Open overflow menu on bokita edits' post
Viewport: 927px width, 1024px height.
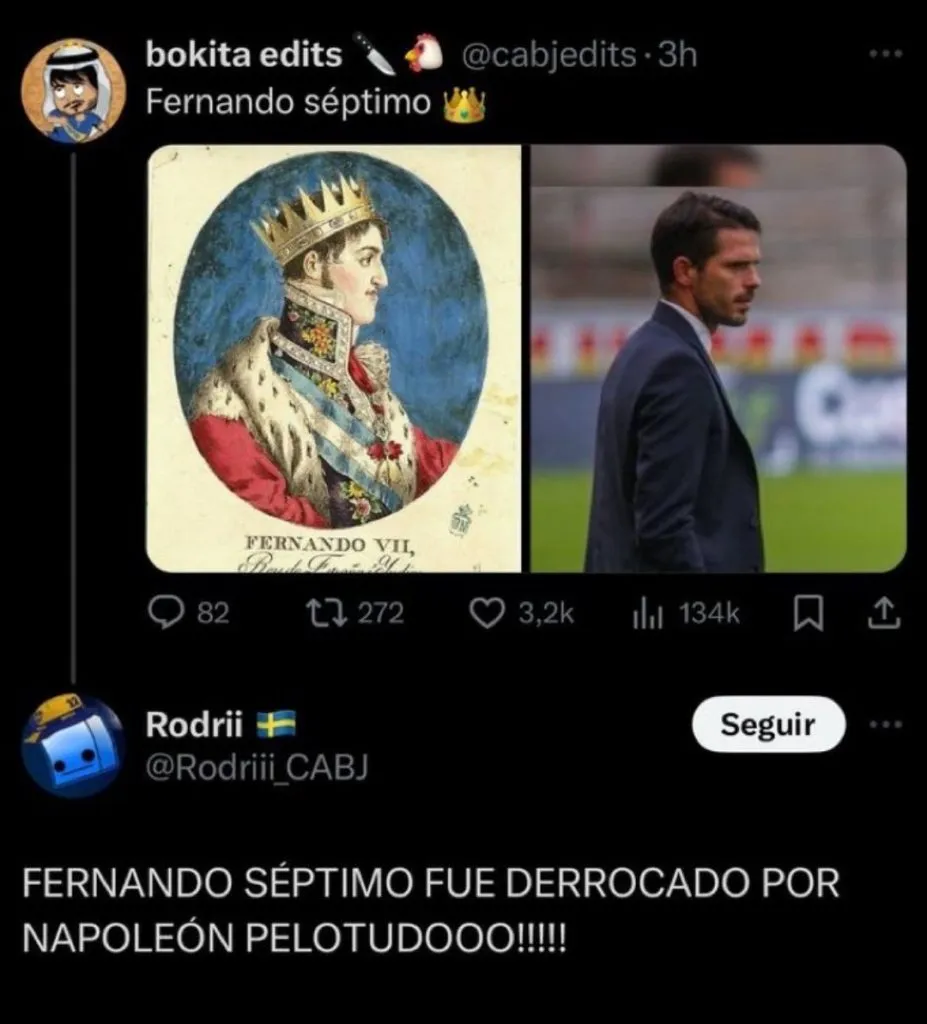tap(885, 54)
